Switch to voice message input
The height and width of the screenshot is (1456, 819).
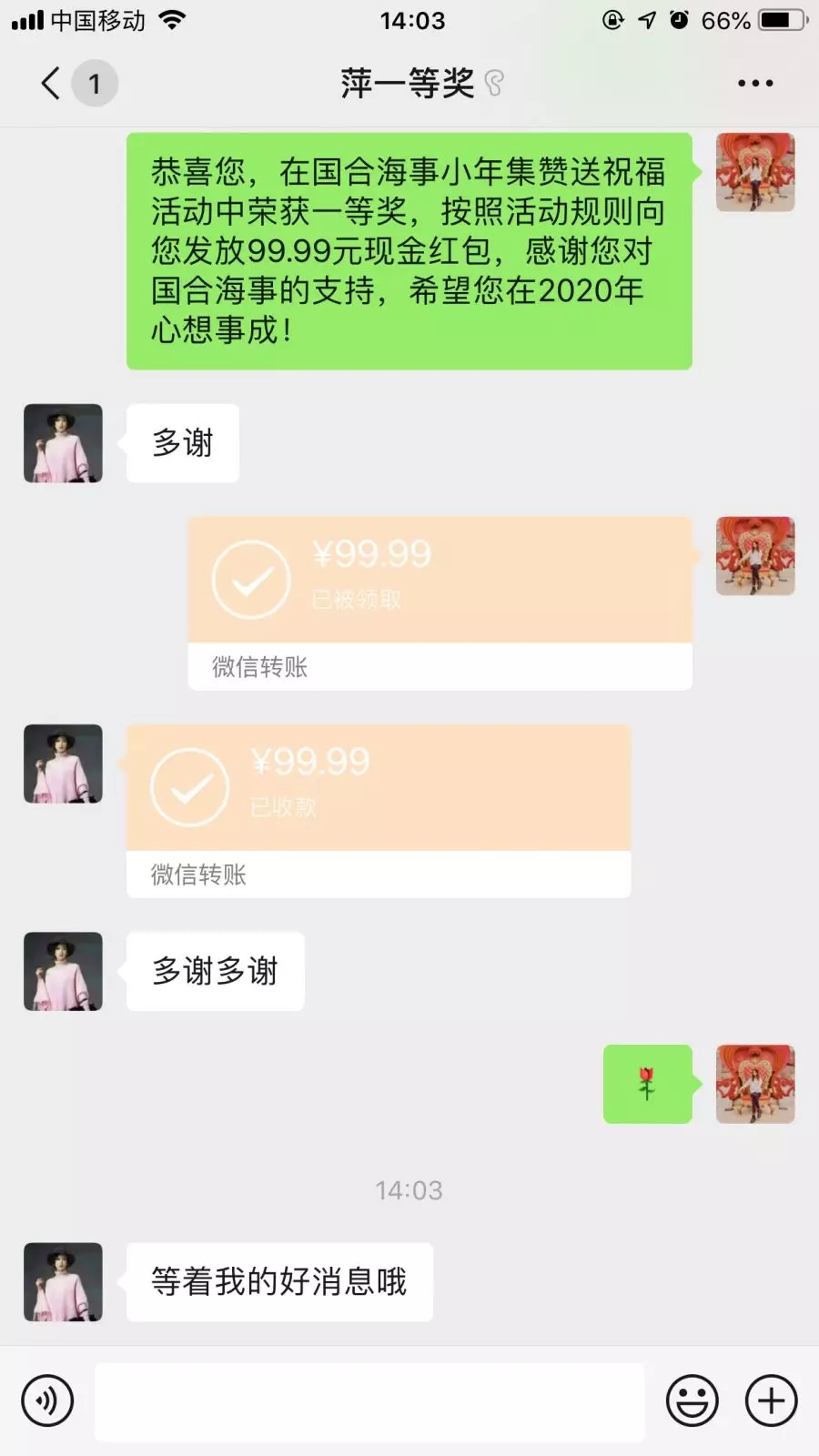pos(47,1400)
